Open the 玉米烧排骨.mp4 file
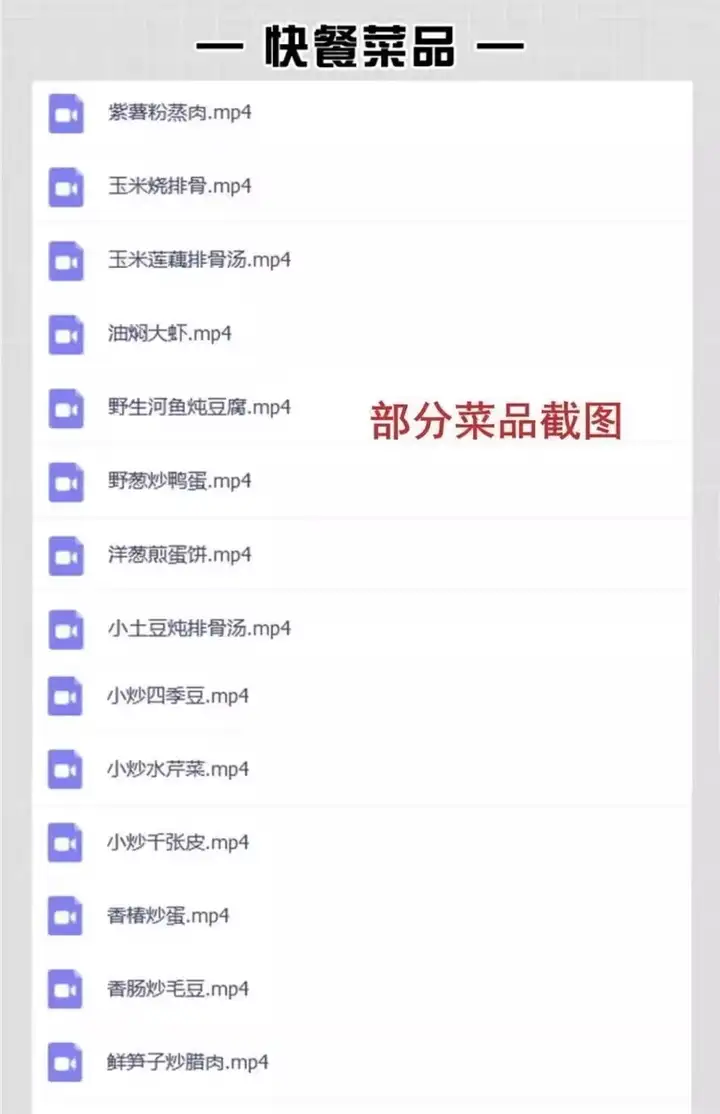Screen dimensions: 720x1114 click(x=176, y=186)
